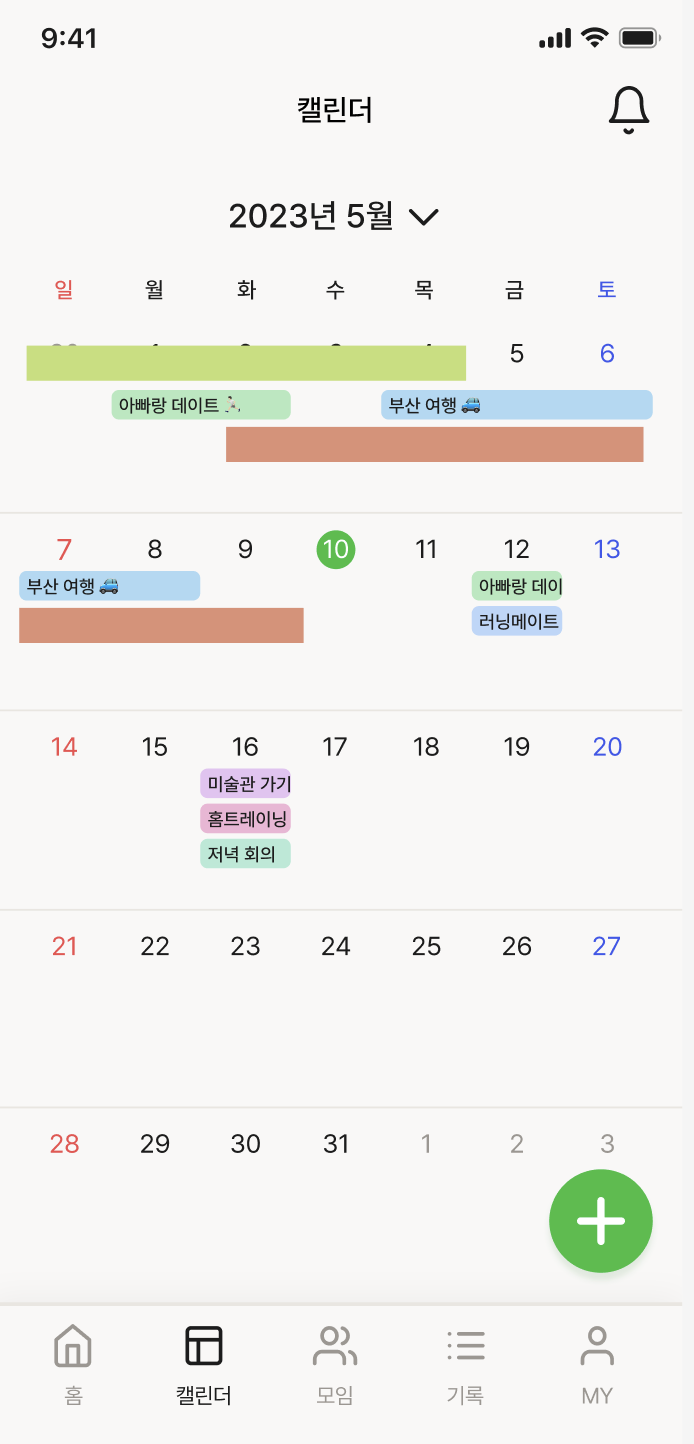Screen dimensions: 694x1444
Task: Switch to the 기록 tab
Action: click(x=466, y=1363)
